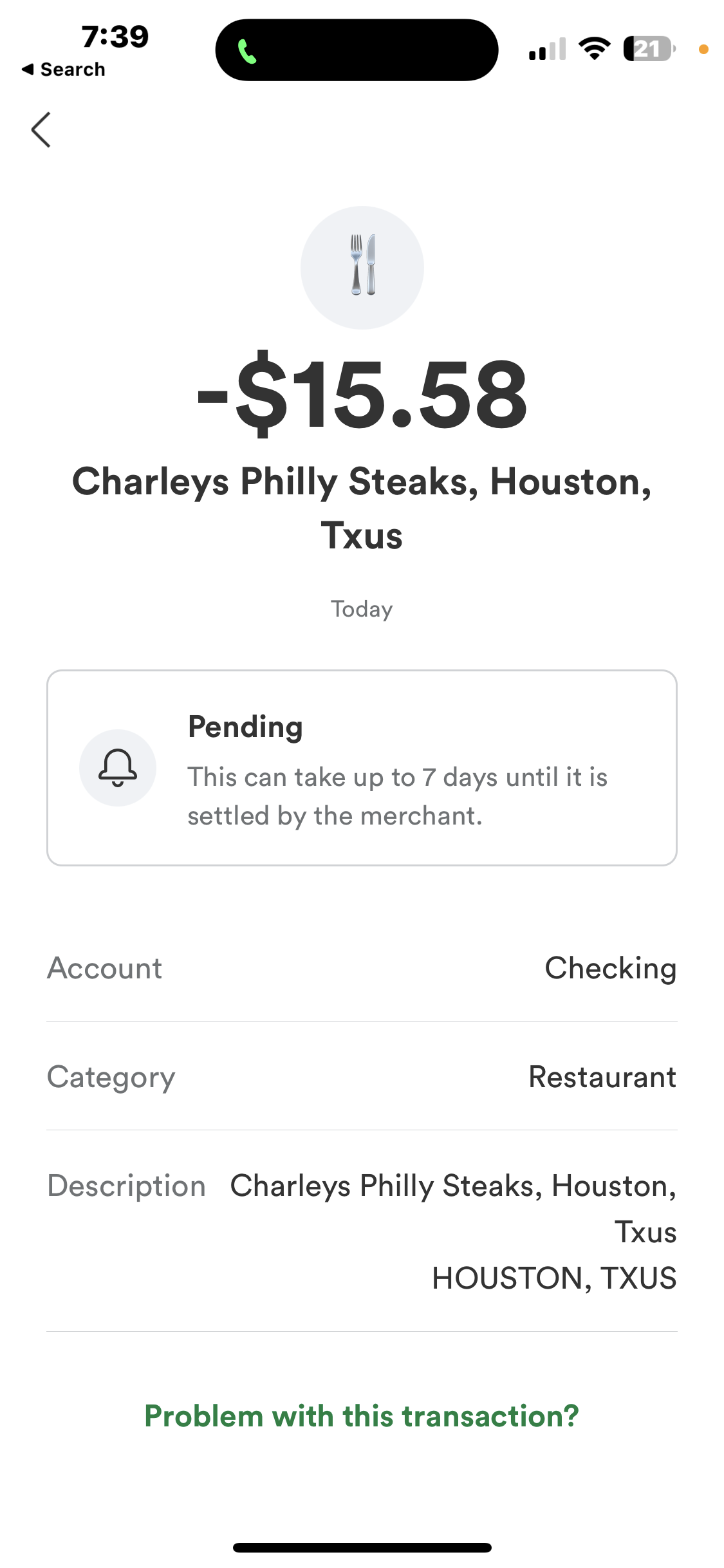Tap the home indicator bar

pyautogui.click(x=362, y=1547)
